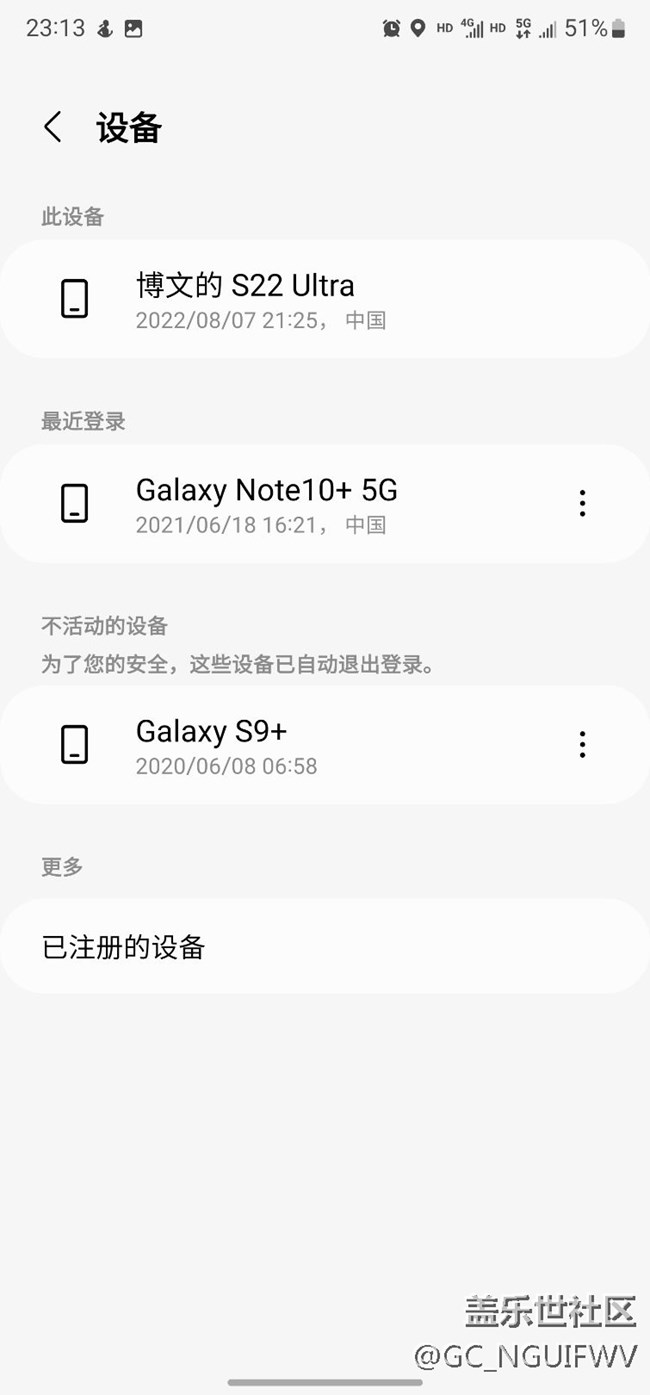650x1395 pixels.
Task: Open more options for Galaxy Note10+ 5G
Action: click(x=582, y=503)
